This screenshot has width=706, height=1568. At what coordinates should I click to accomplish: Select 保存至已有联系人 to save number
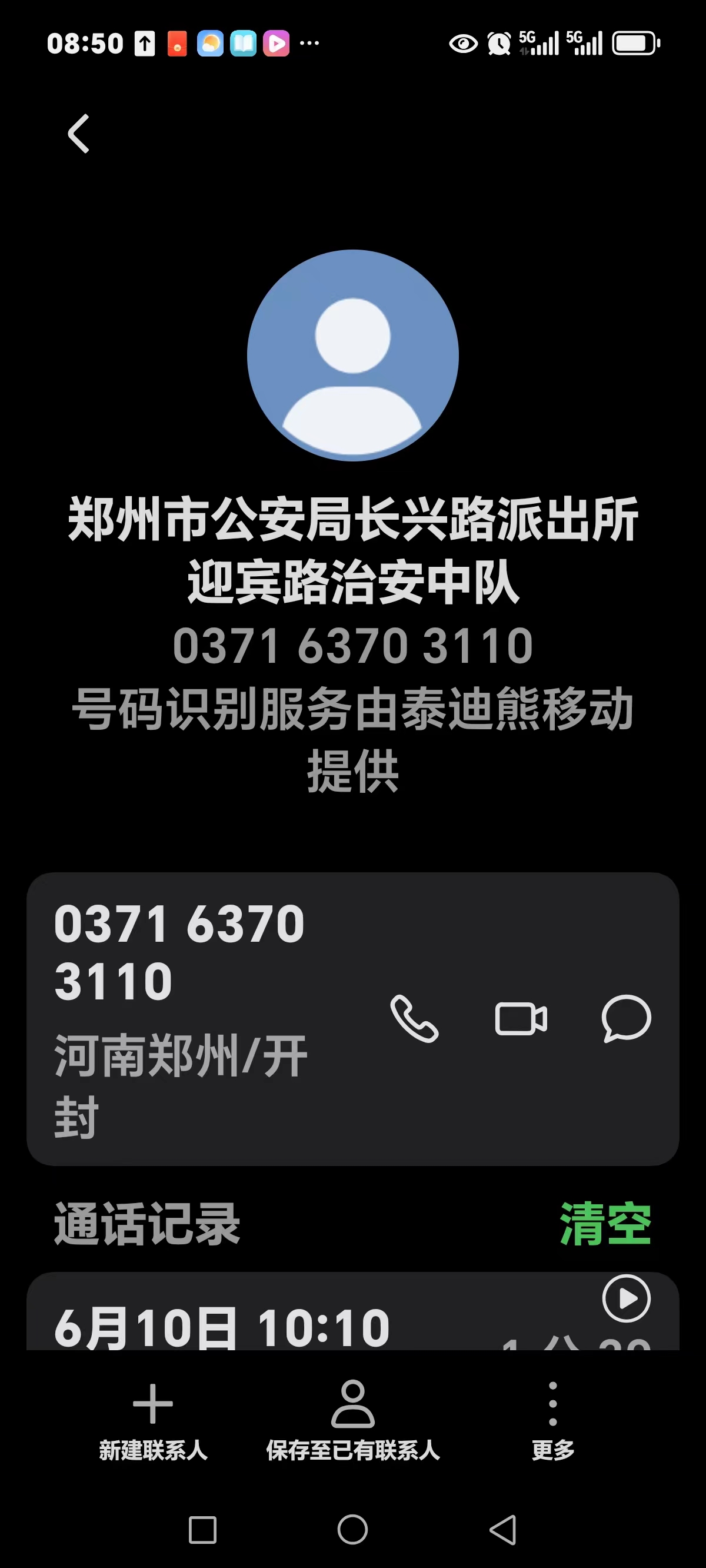(x=353, y=1422)
